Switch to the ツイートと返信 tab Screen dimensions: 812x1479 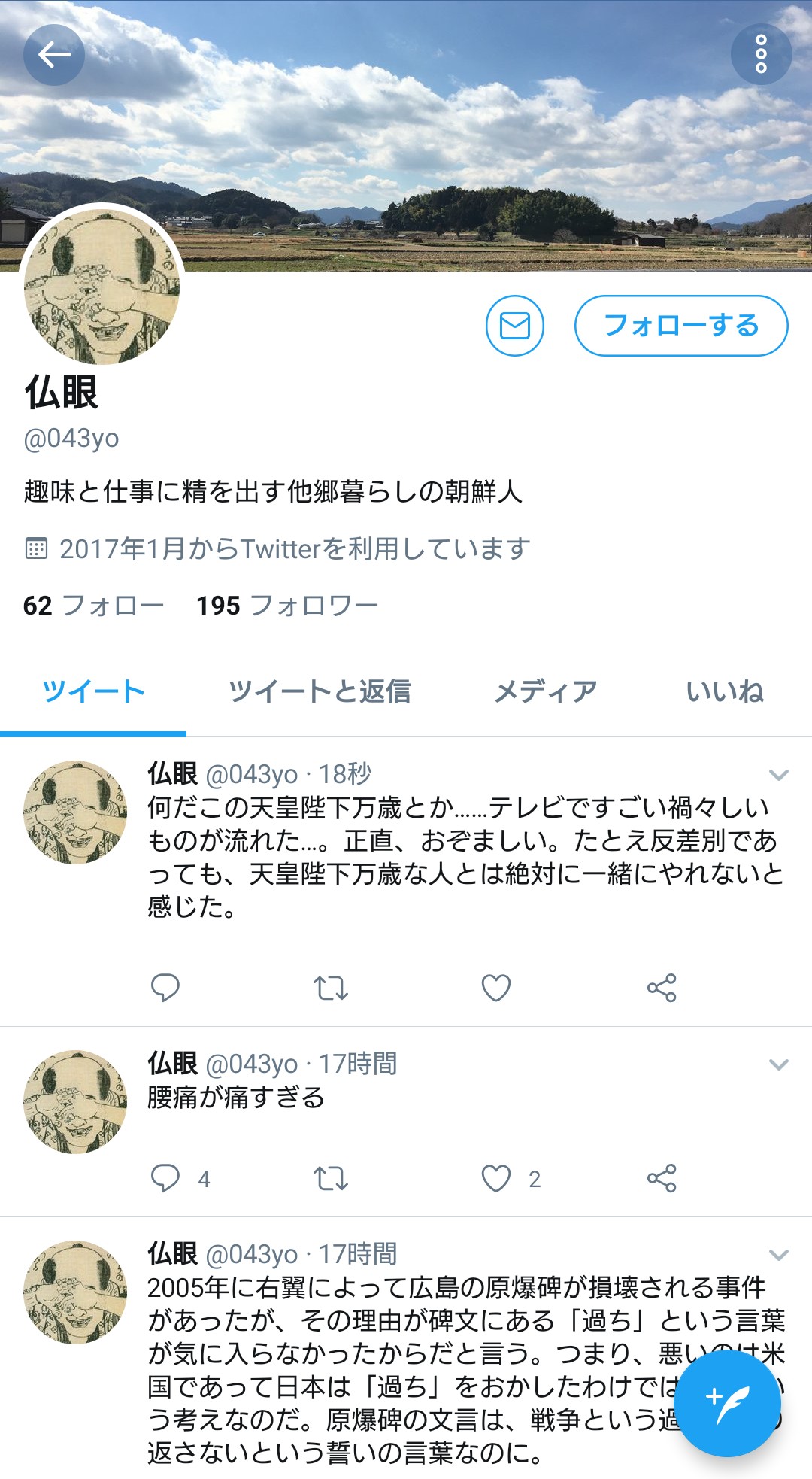[x=320, y=691]
